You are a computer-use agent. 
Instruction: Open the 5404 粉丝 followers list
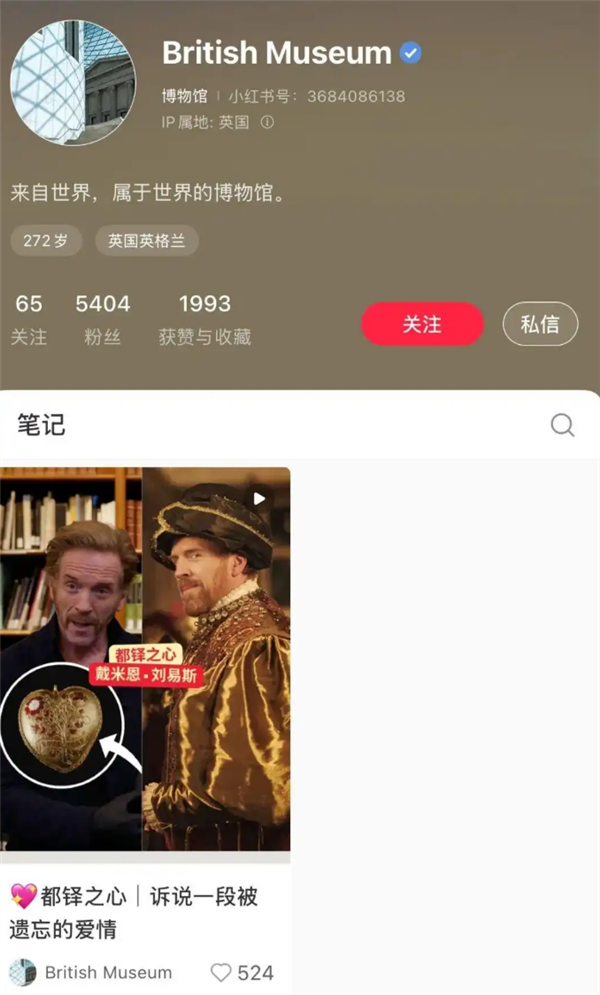pyautogui.click(x=103, y=319)
